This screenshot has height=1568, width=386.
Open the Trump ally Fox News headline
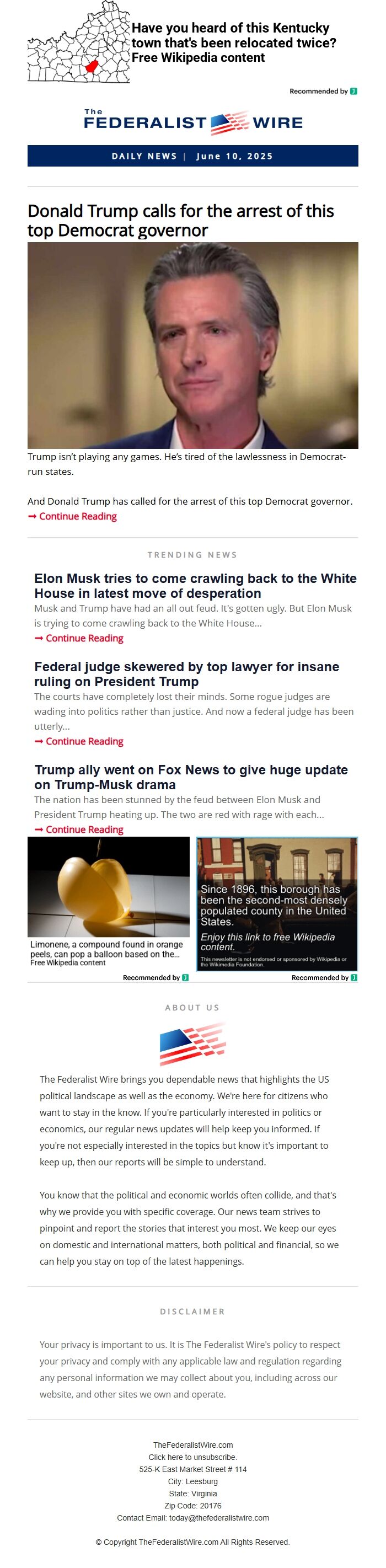191,777
